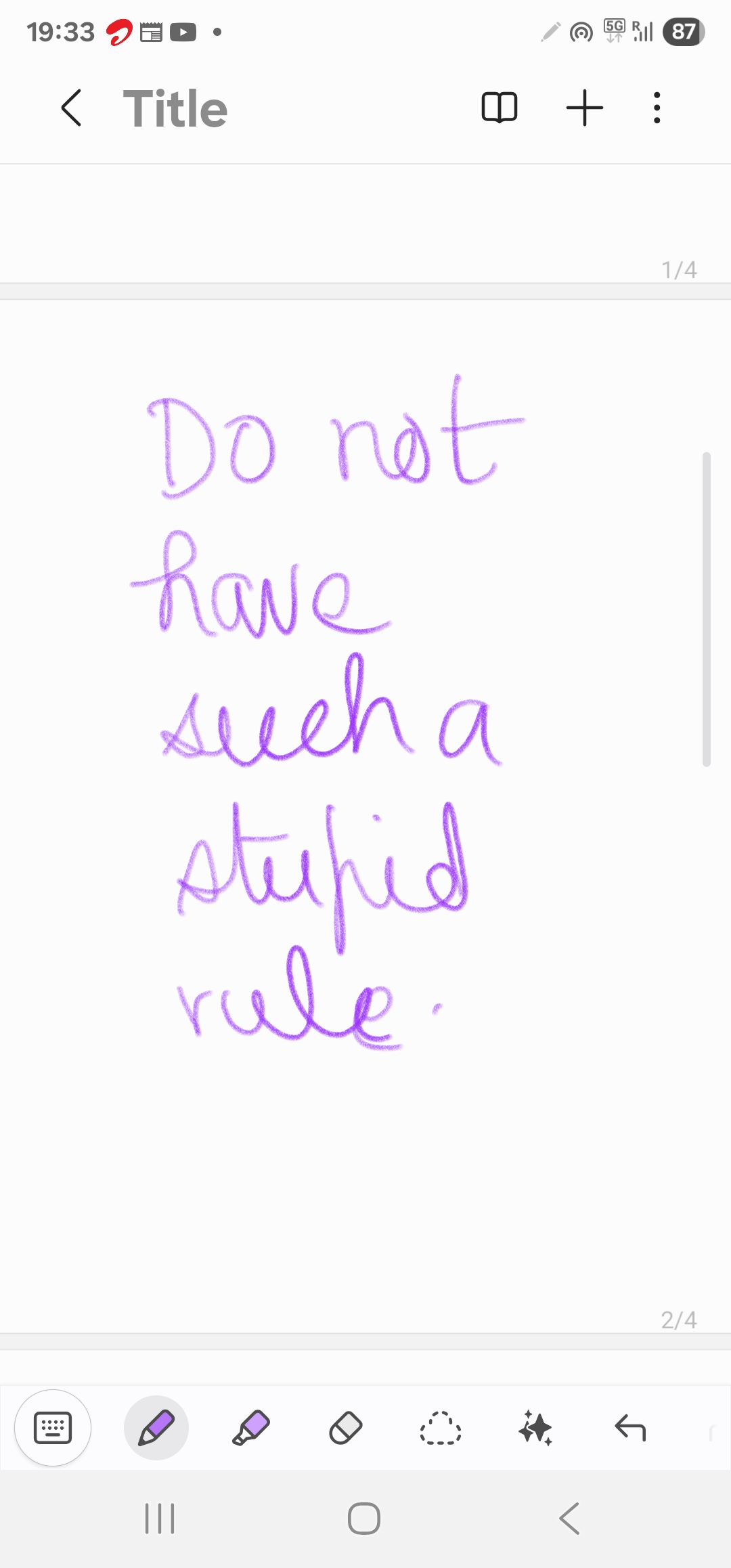
Task: Open the AI sparkle assist tool
Action: [535, 1428]
